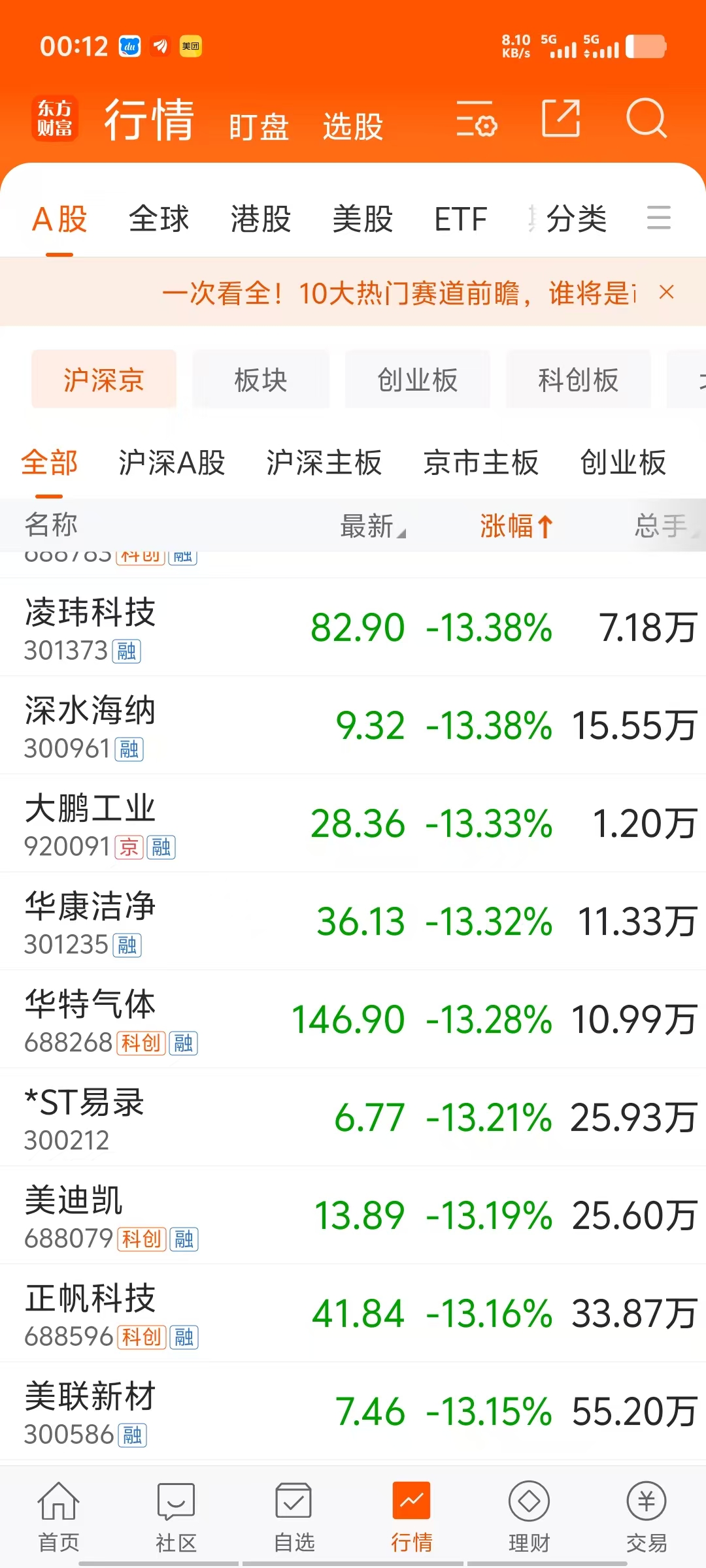
Task: Switch to the 盯盘 tab
Action: click(259, 127)
